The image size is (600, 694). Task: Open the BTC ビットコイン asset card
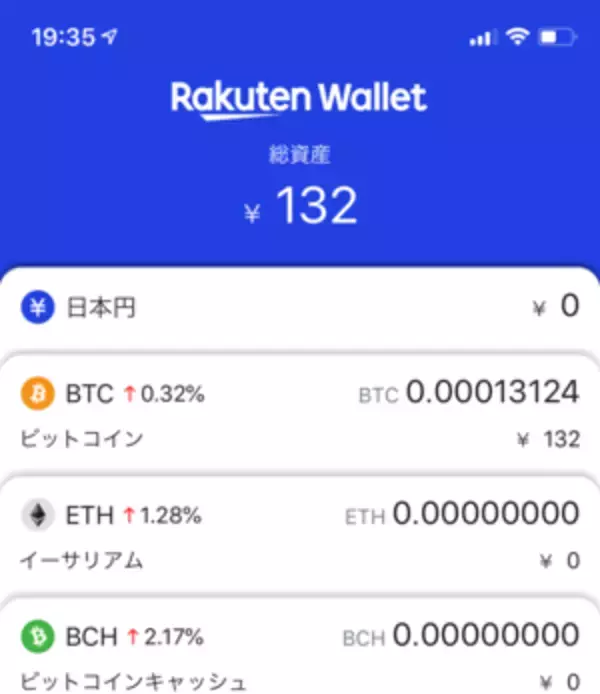point(300,413)
